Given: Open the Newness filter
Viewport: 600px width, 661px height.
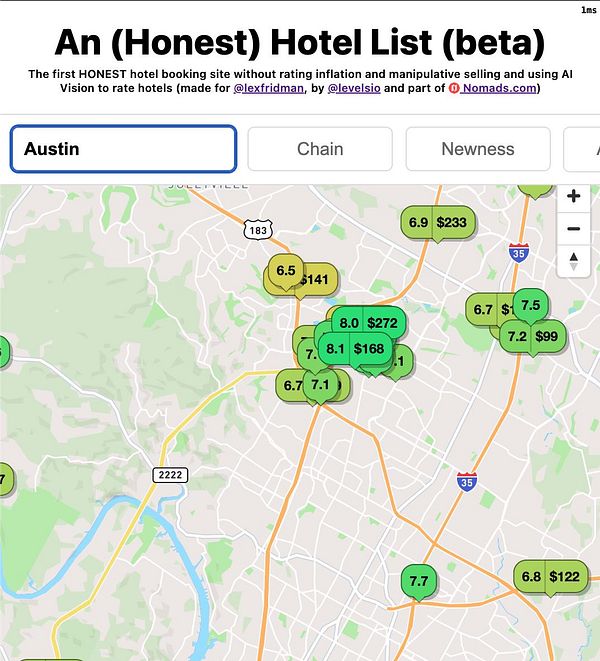Looking at the screenshot, I should [477, 149].
